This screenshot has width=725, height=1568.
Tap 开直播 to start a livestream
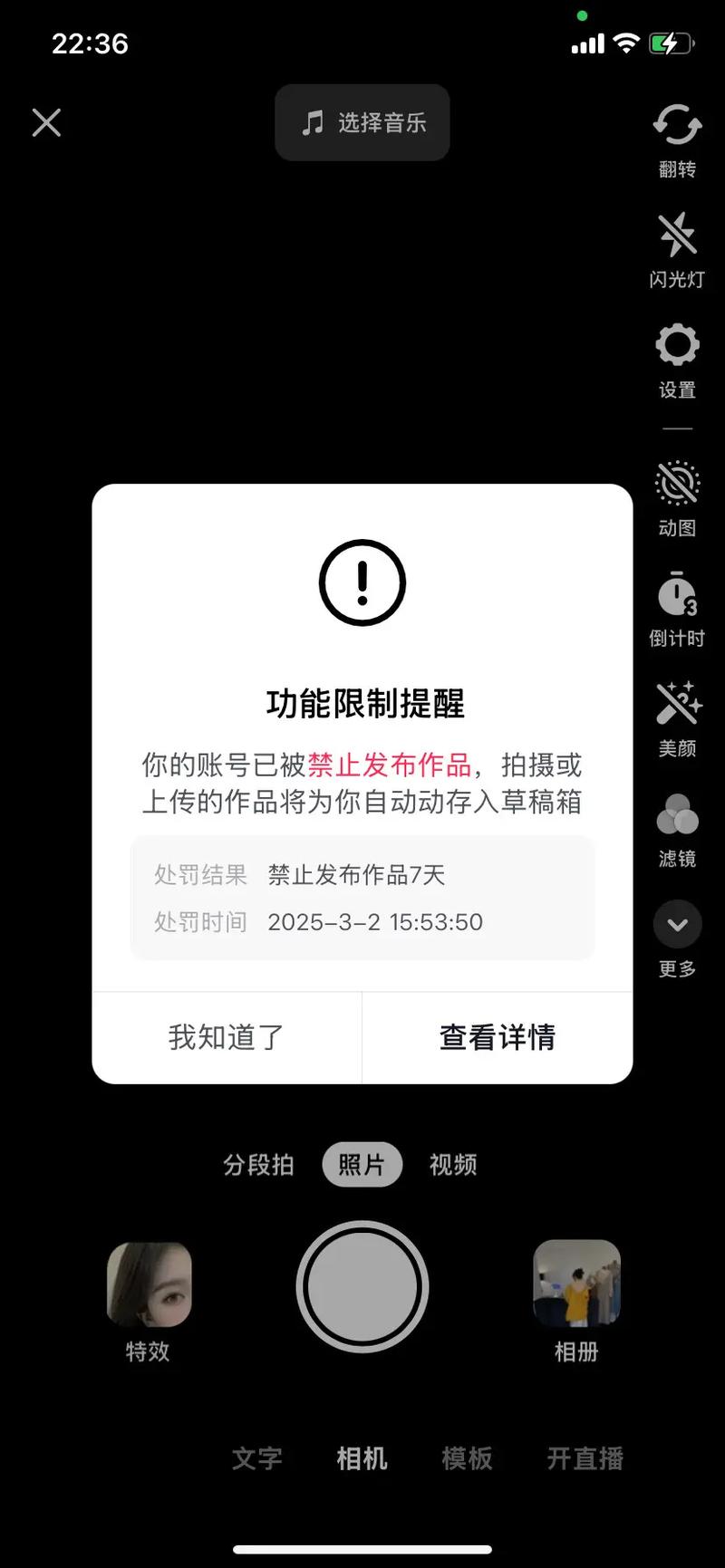pyautogui.click(x=585, y=1458)
